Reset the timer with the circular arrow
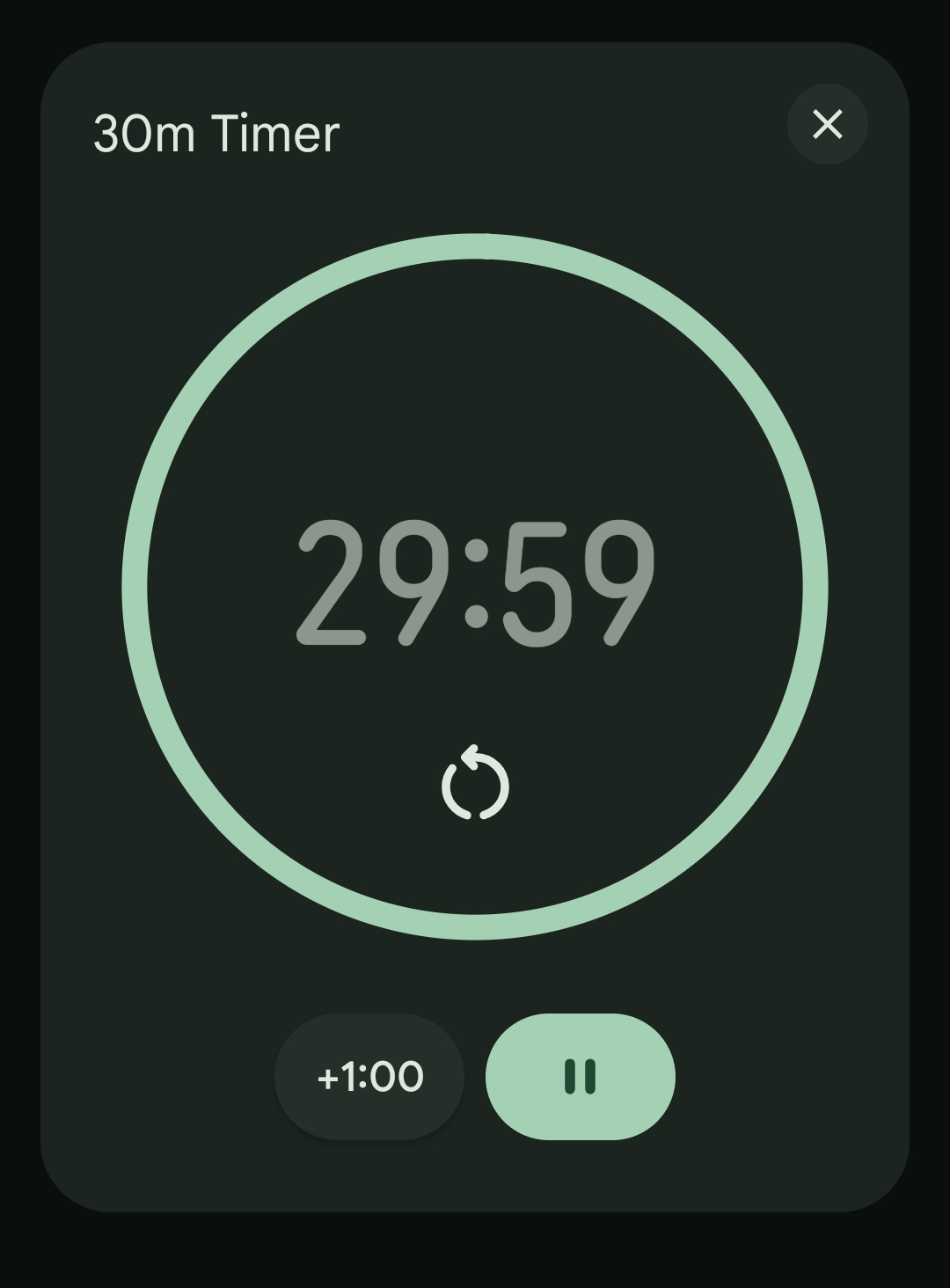The width and height of the screenshot is (950, 1288). point(475,783)
